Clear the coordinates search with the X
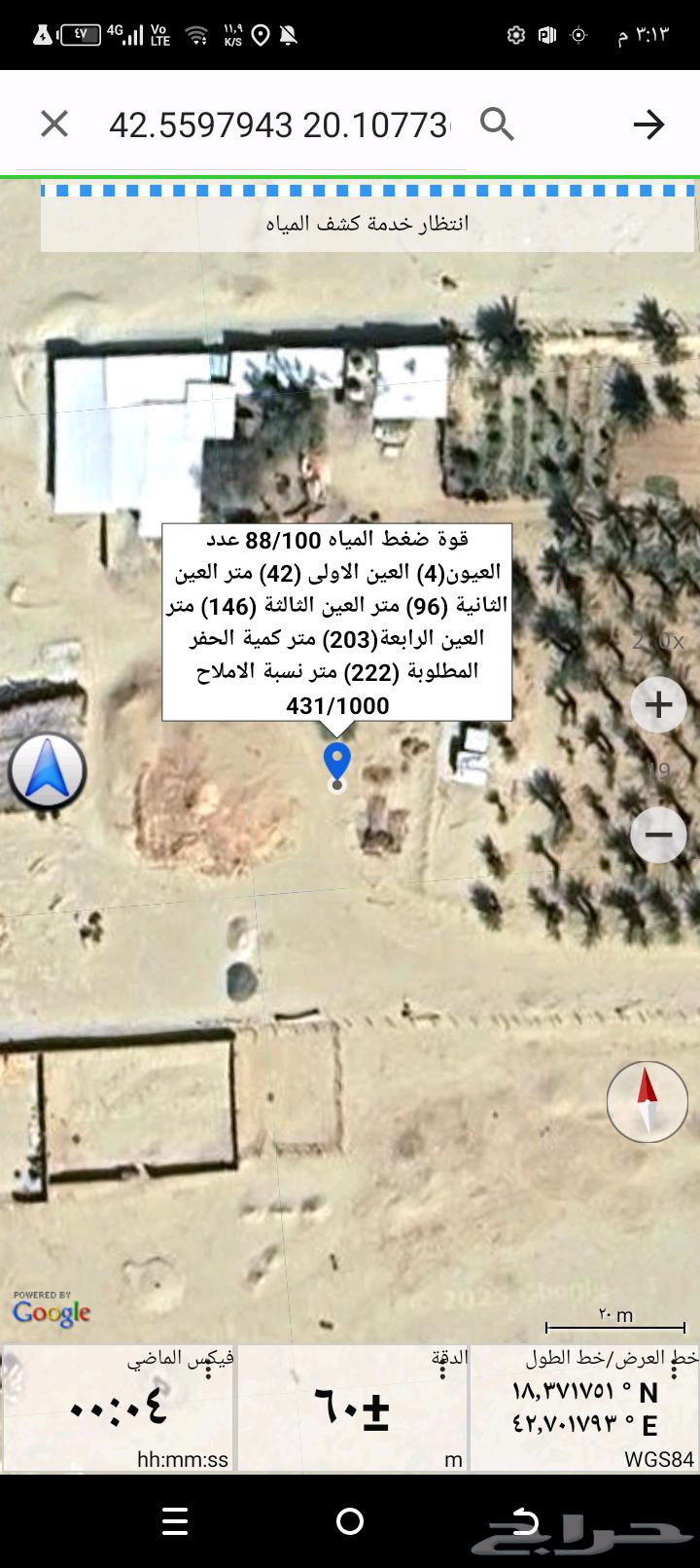Viewport: 700px width, 1568px height. 54,124
